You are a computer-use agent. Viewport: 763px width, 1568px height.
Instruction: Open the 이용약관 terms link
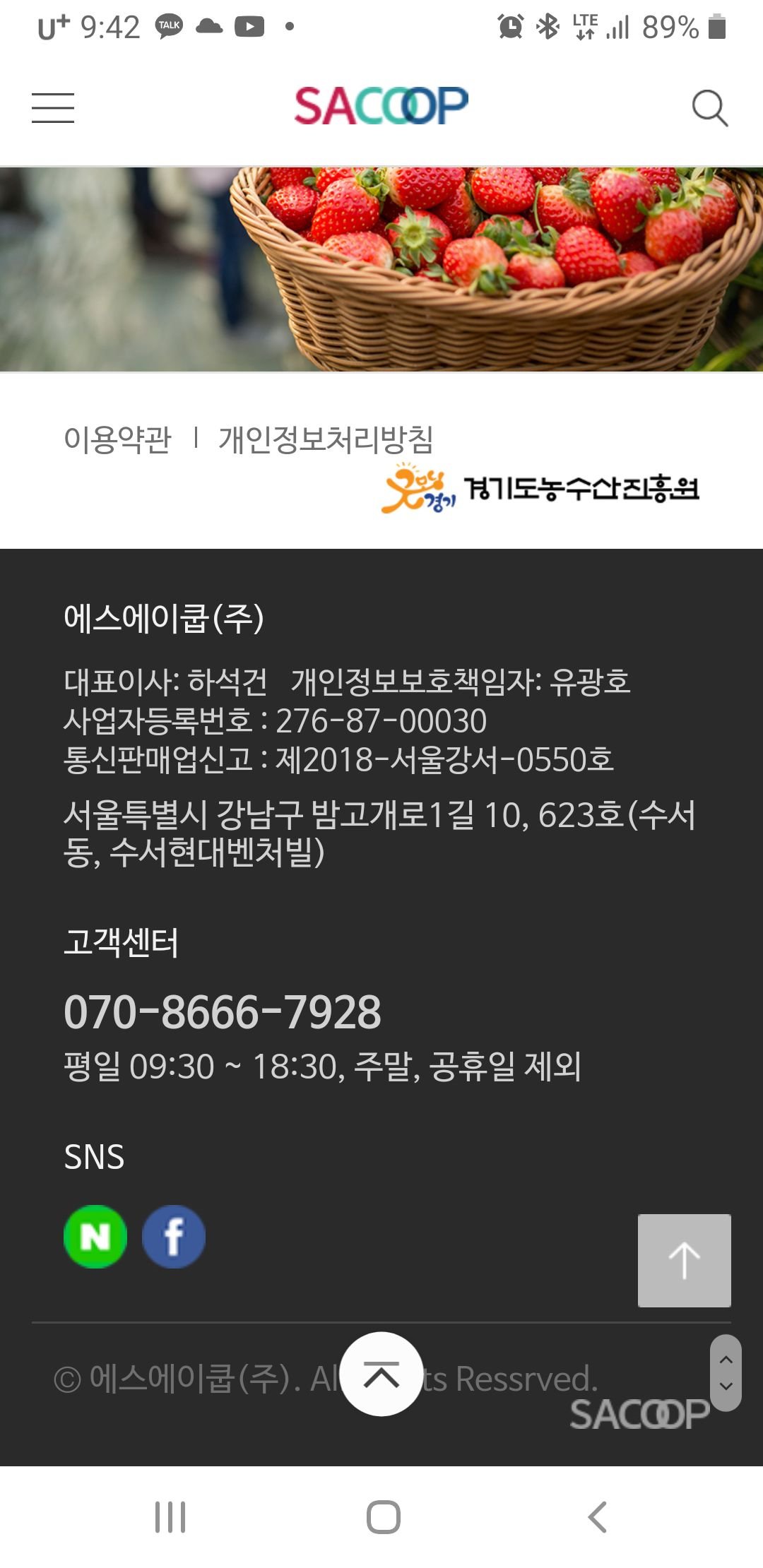pyautogui.click(x=117, y=439)
